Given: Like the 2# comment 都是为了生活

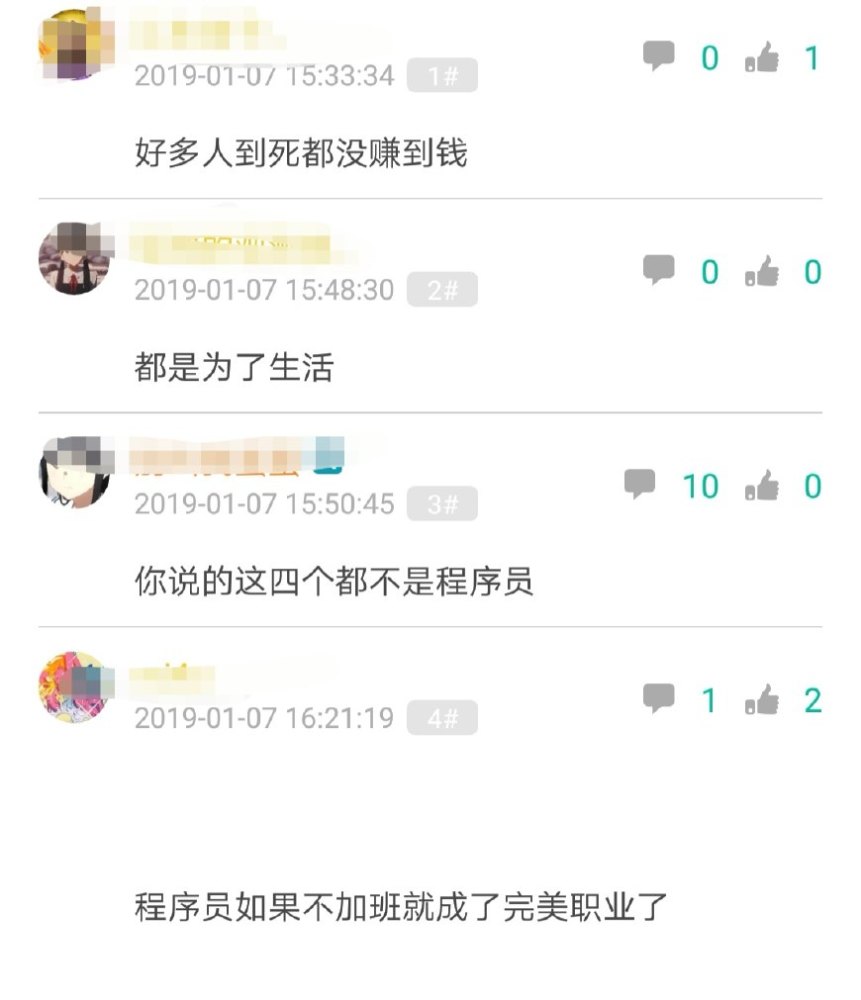Looking at the screenshot, I should [762, 272].
